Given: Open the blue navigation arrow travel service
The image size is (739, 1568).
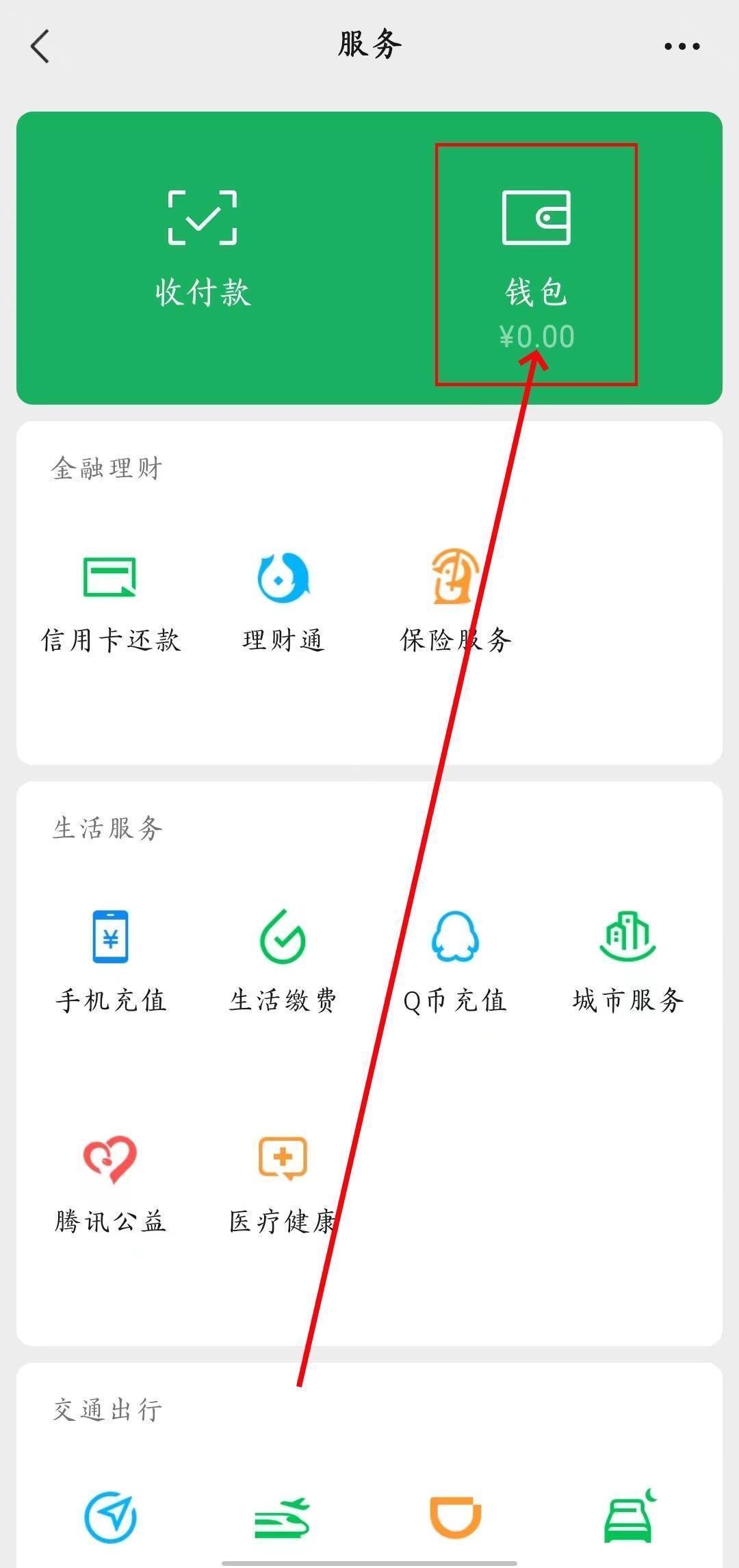Looking at the screenshot, I should click(110, 1517).
